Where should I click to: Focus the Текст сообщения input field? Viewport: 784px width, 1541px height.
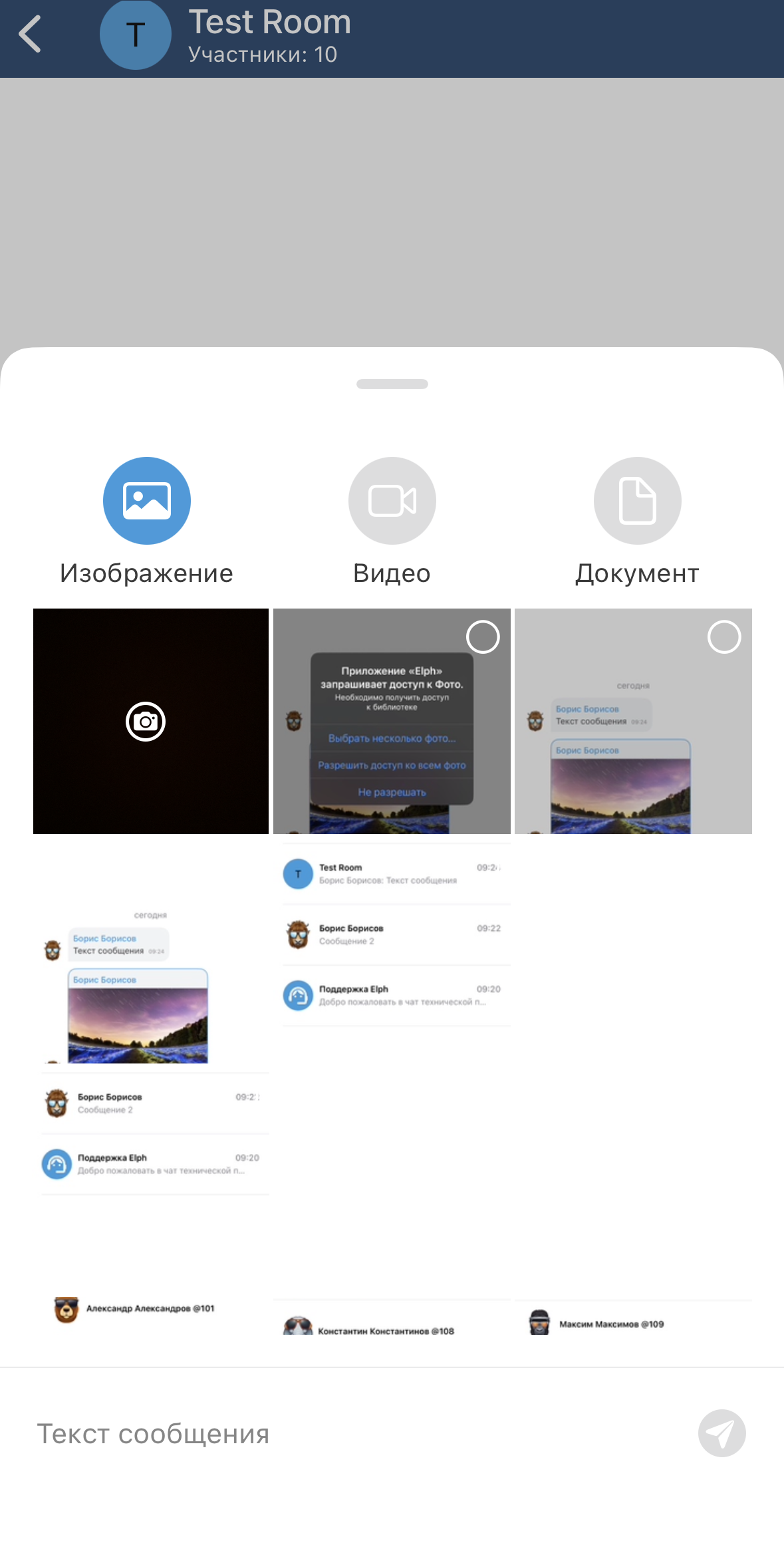[x=332, y=1434]
